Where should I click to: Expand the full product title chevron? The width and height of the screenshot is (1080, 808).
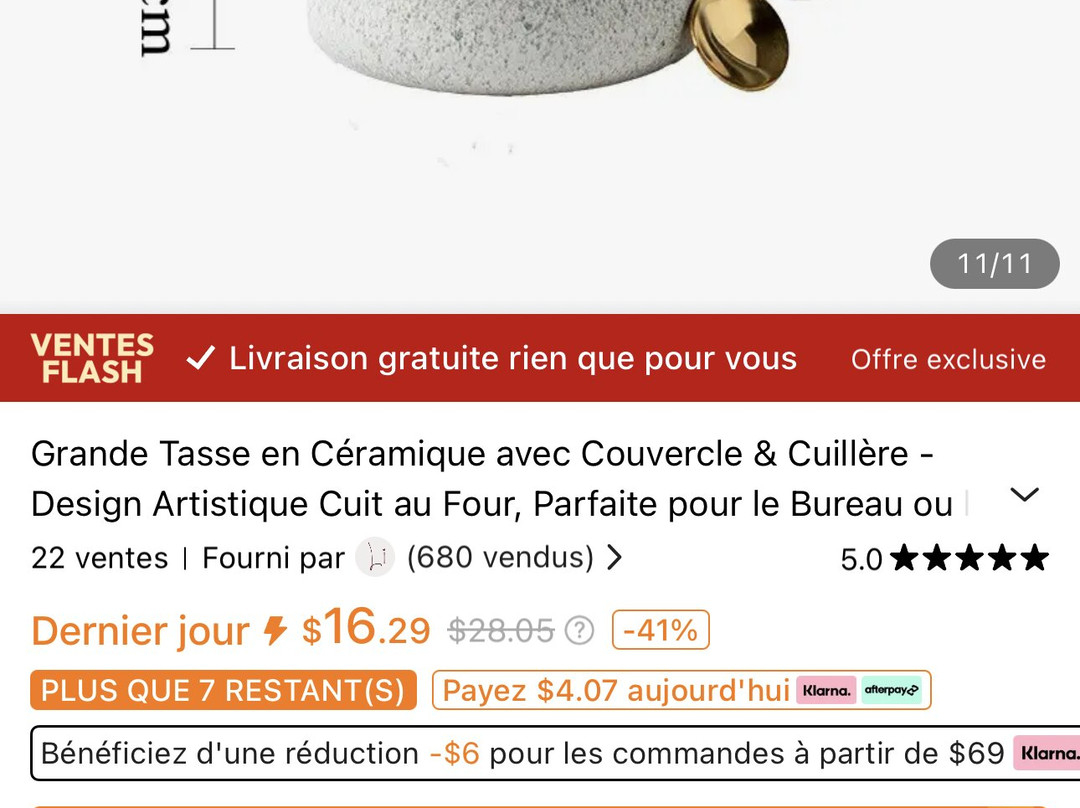[x=1024, y=494]
